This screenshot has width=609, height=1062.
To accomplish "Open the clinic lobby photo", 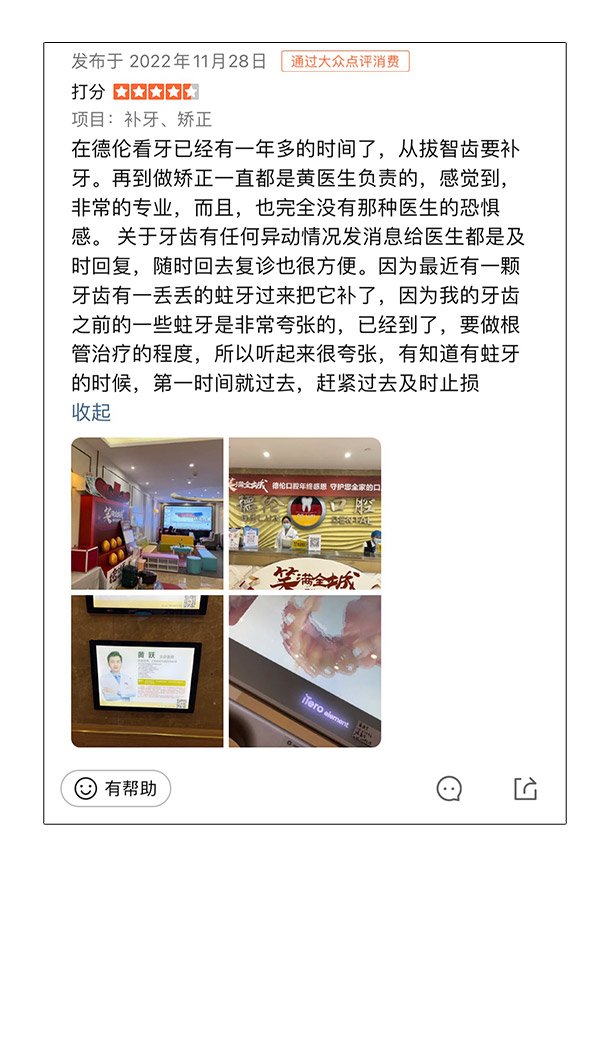I will tap(147, 513).
